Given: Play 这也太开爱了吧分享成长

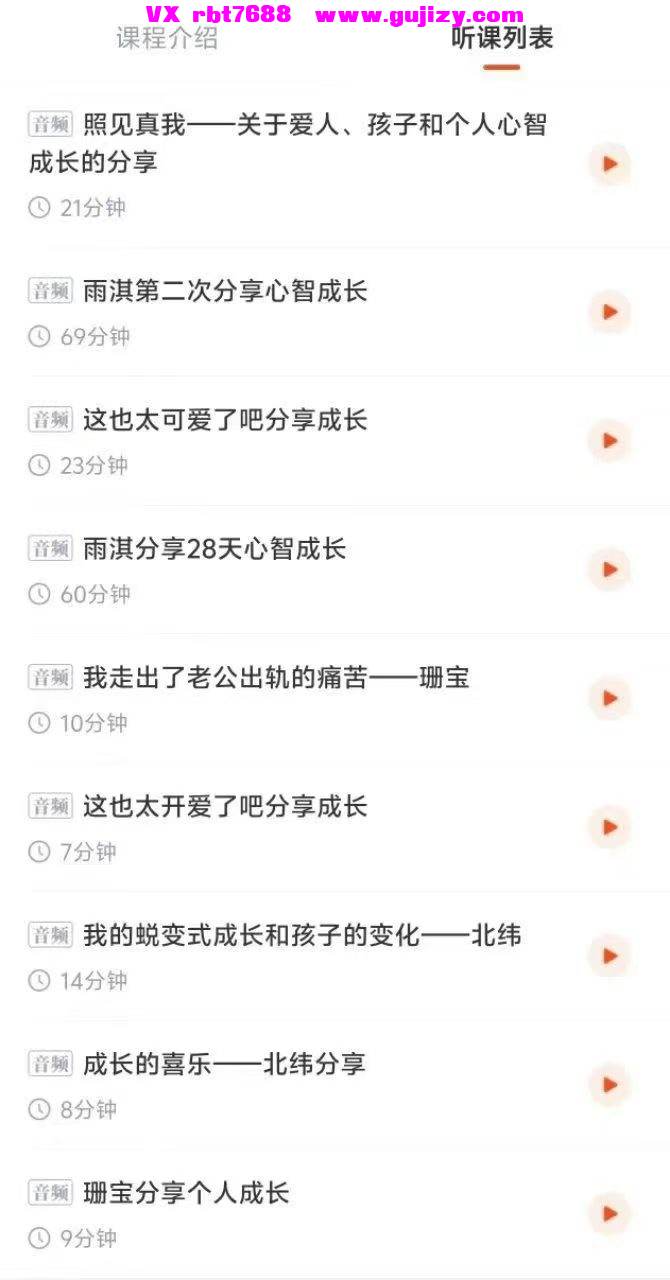Looking at the screenshot, I should pos(609,828).
